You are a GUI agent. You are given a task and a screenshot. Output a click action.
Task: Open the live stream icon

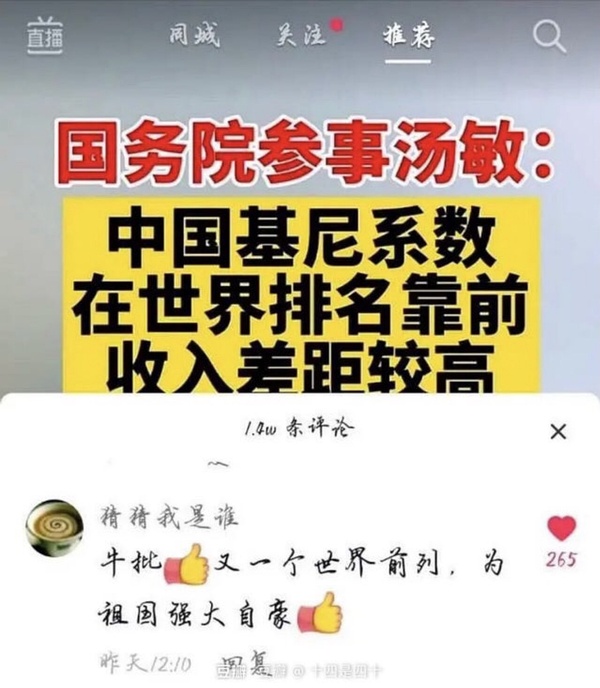[x=43, y=36]
